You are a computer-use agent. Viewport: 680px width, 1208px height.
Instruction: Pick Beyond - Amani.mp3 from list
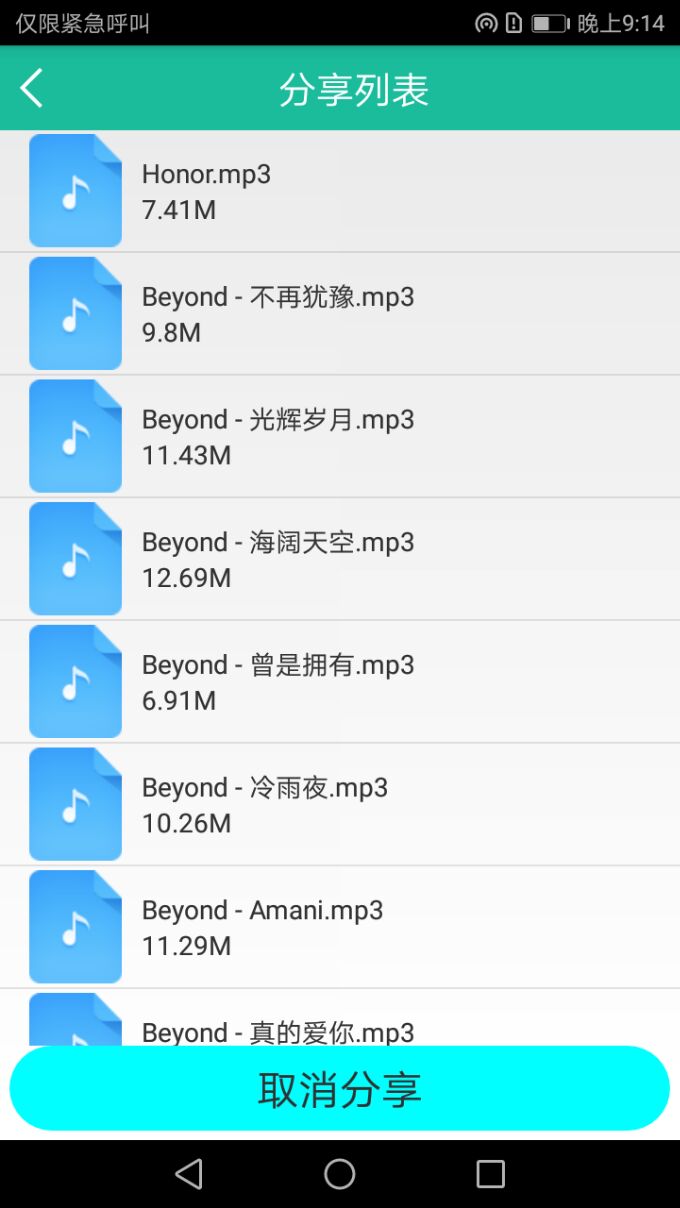(340, 927)
